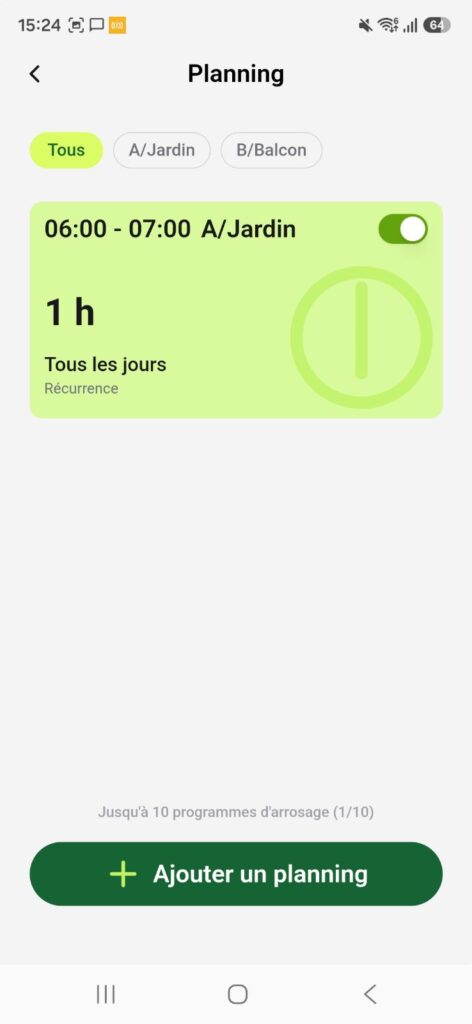Filter schedules by A/Jardin
Screen dimensions: 472x1024
pos(162,150)
